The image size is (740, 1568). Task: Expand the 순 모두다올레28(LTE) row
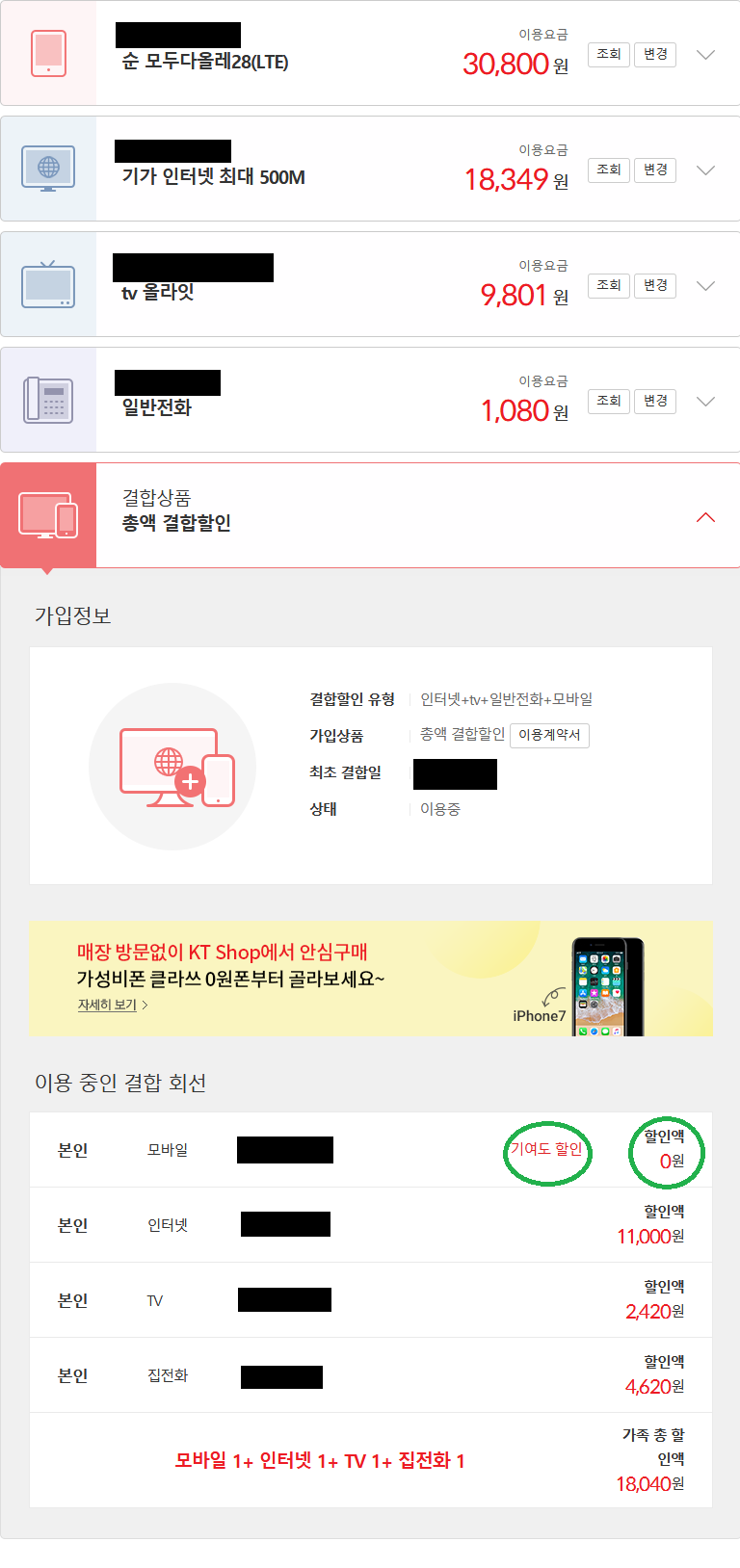705,55
